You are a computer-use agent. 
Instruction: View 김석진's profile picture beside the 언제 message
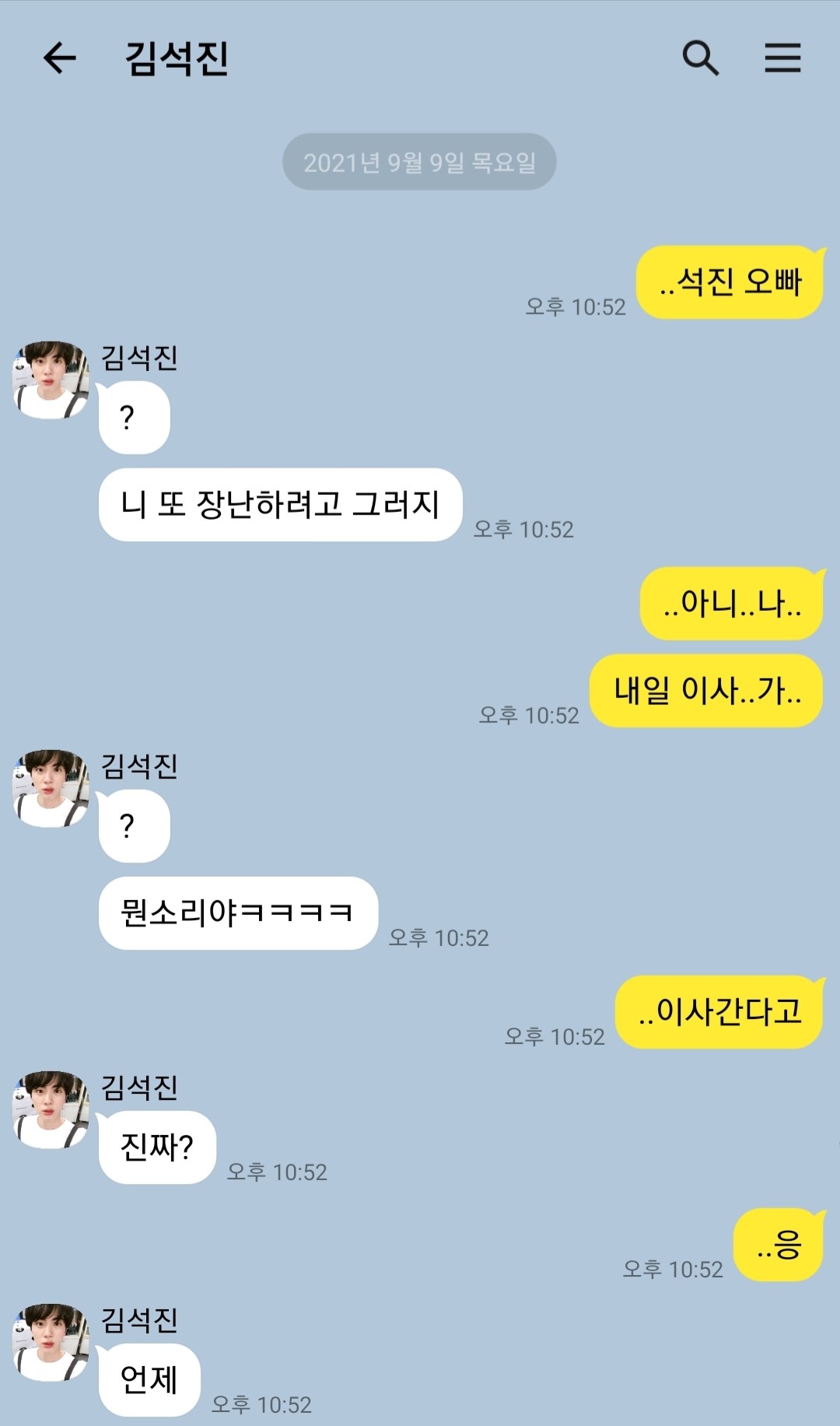[x=51, y=1342]
